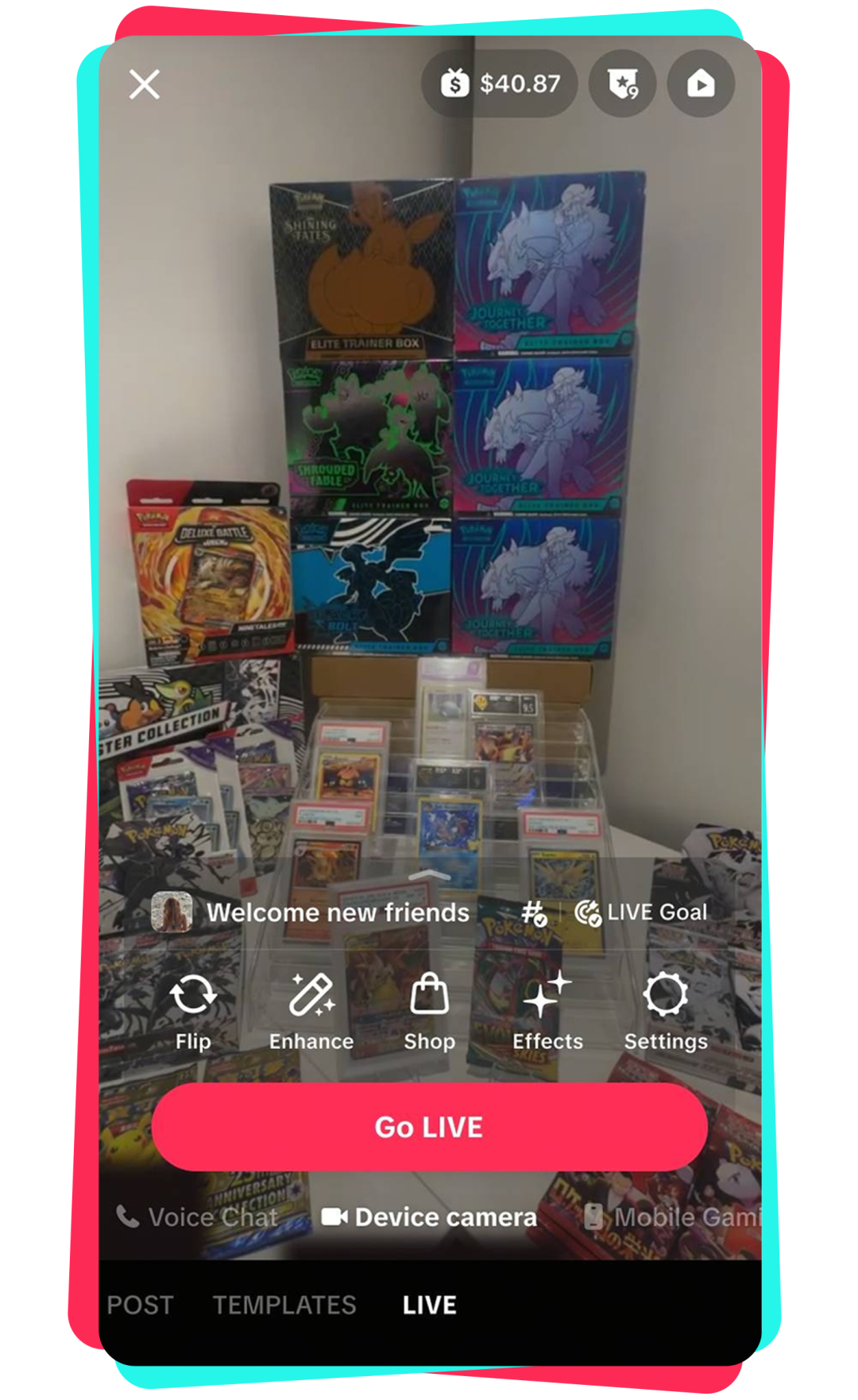The image size is (858, 1400).
Task: Add a topic hashtag to the LIVE
Action: (534, 913)
